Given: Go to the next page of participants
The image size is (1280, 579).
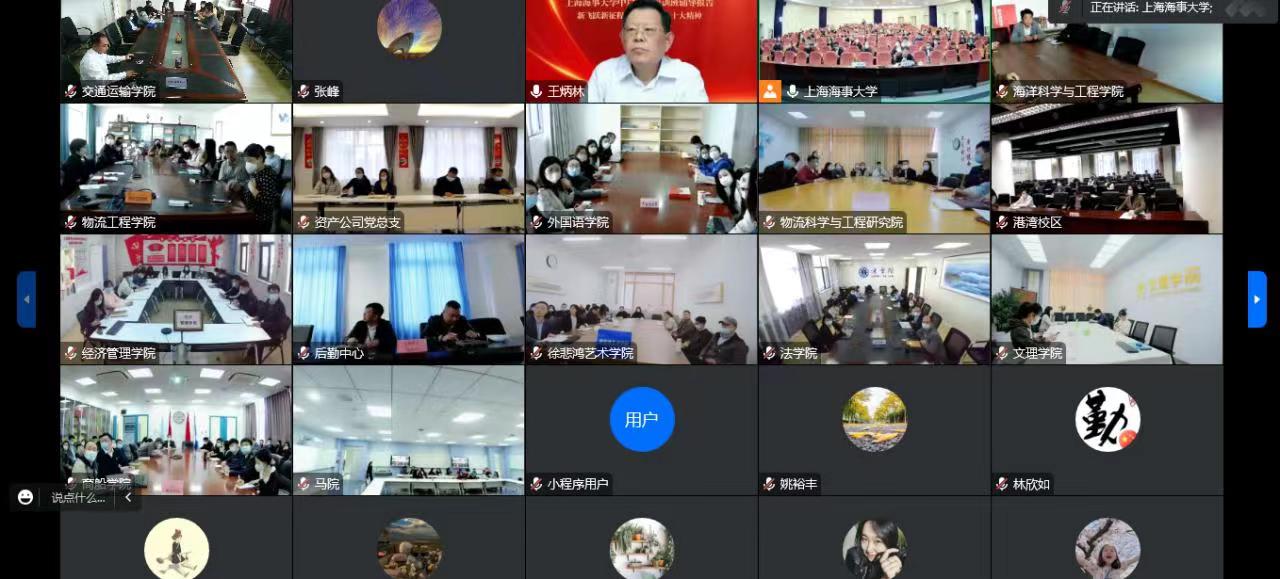Looking at the screenshot, I should pos(1257,299).
